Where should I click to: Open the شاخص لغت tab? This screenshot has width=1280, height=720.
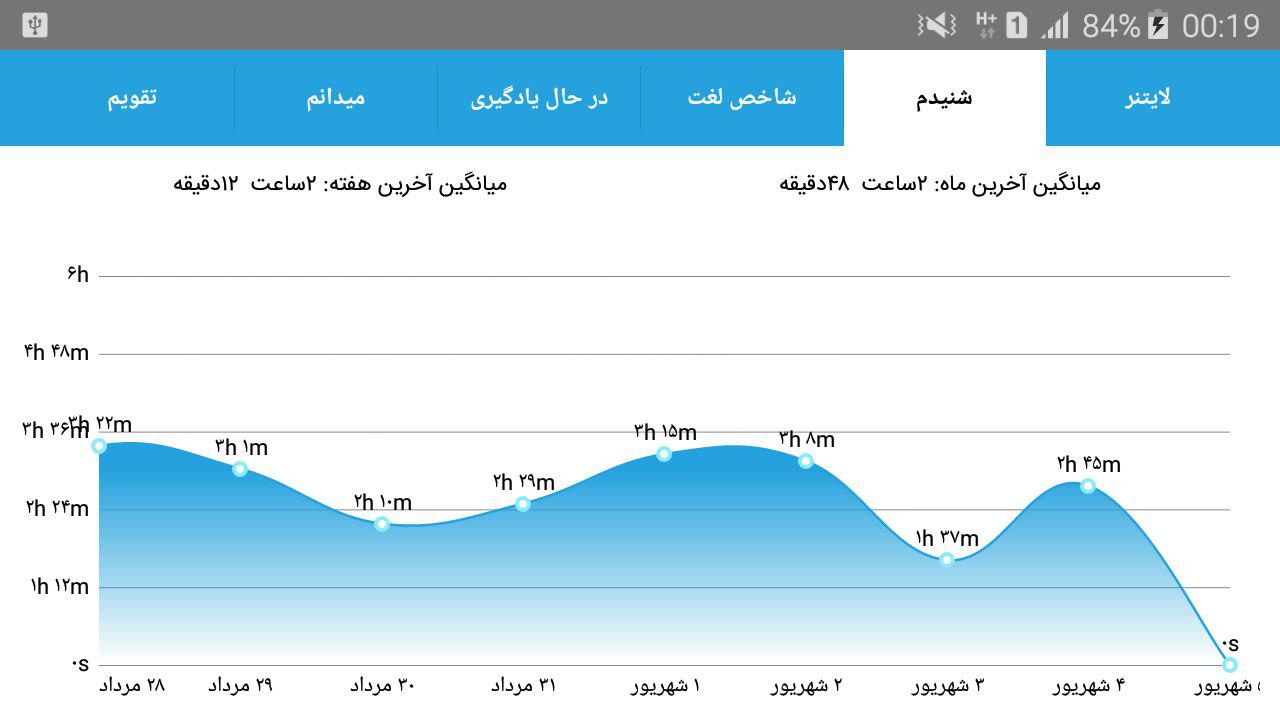coord(742,98)
